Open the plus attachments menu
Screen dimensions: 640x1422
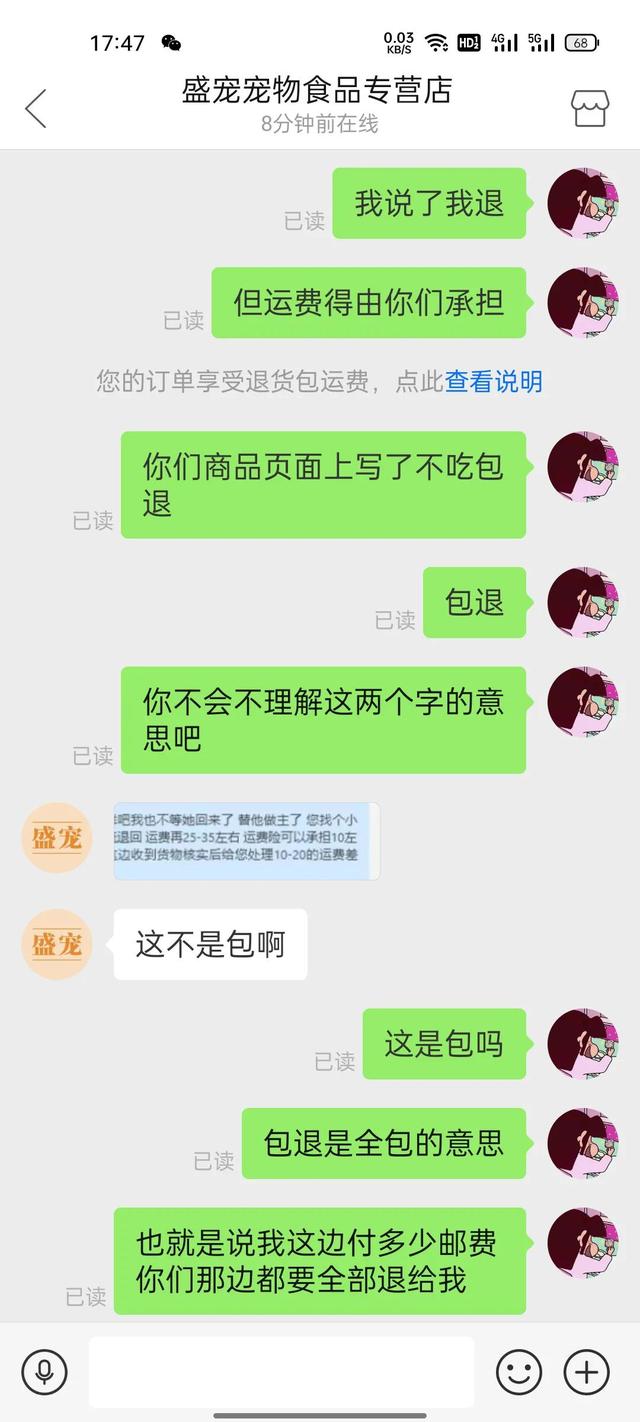tap(586, 1371)
